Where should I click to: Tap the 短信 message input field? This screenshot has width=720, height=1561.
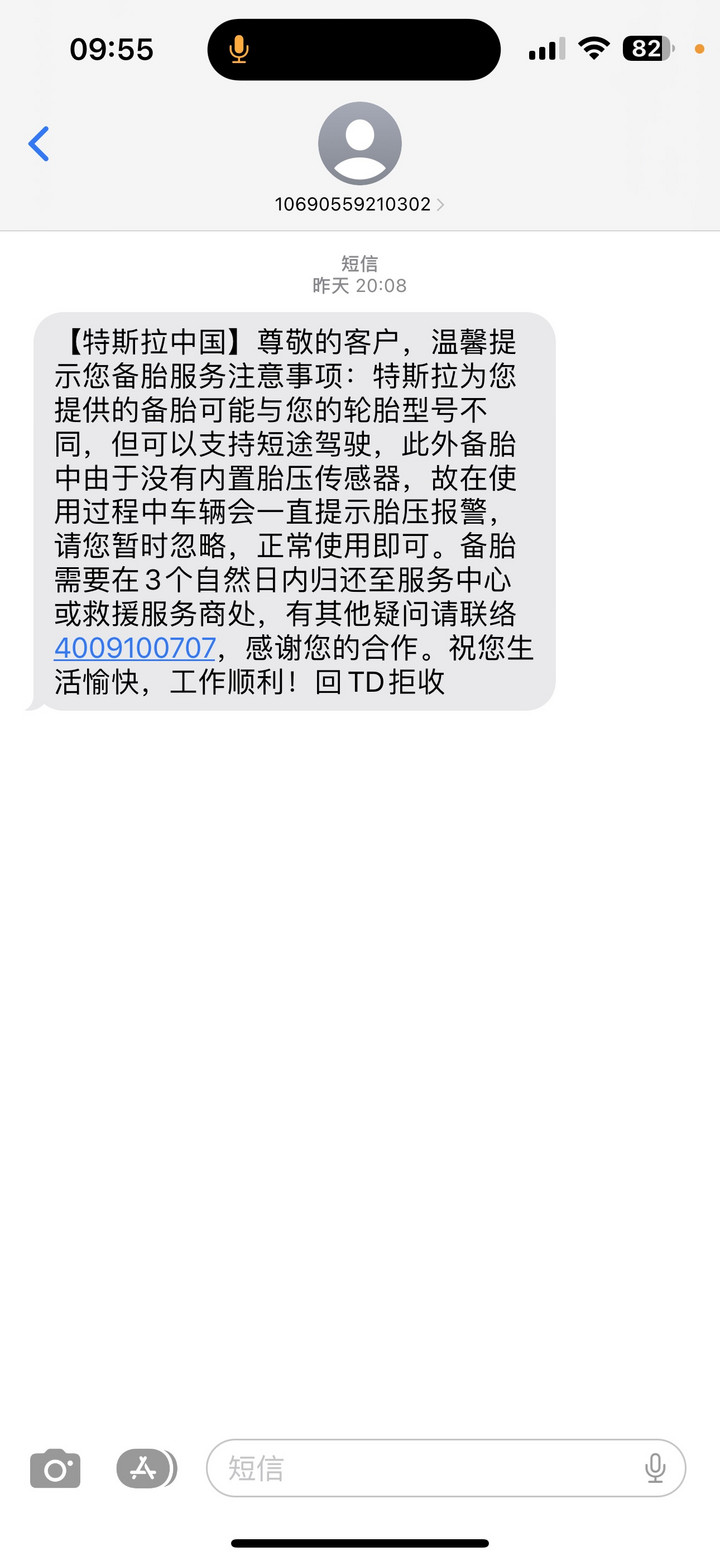446,1468
